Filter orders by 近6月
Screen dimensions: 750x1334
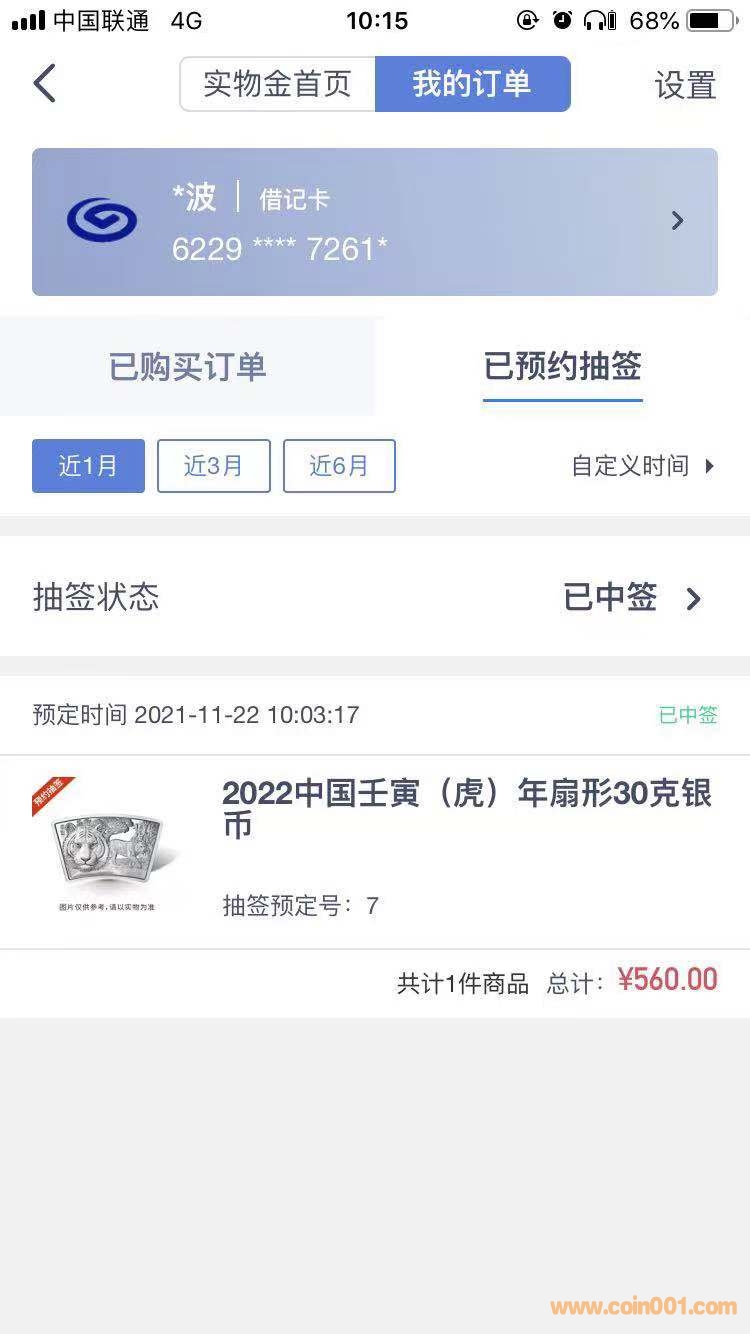pyautogui.click(x=339, y=466)
